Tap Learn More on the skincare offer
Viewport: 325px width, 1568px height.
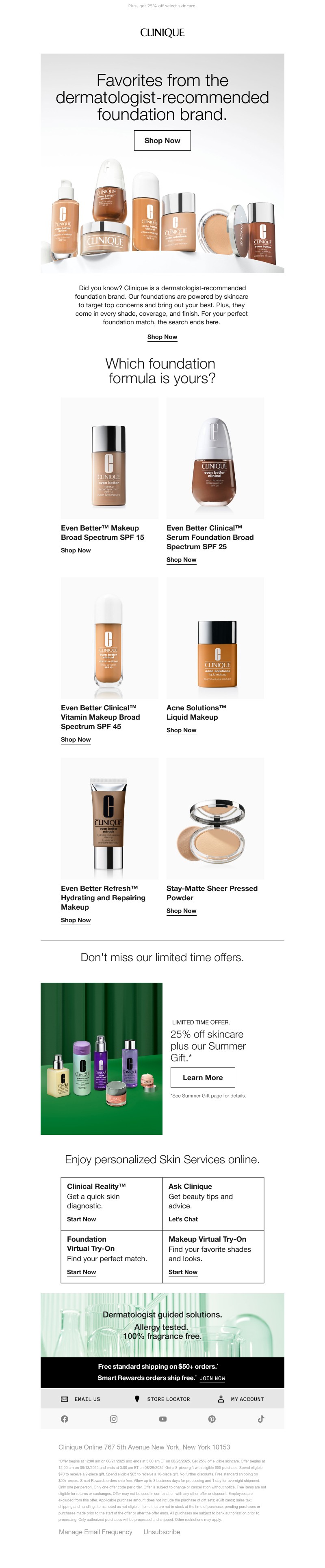tap(202, 1077)
